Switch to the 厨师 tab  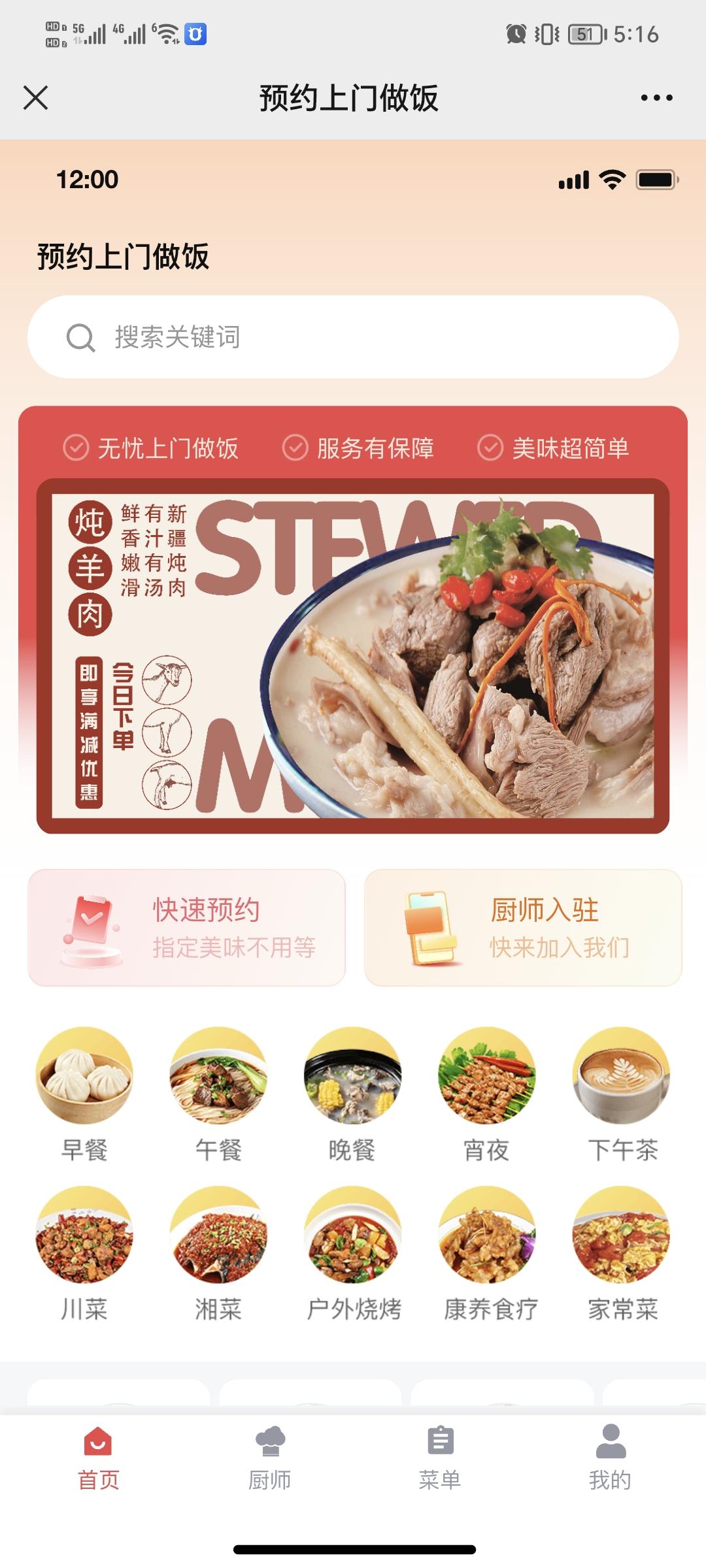point(269,1458)
